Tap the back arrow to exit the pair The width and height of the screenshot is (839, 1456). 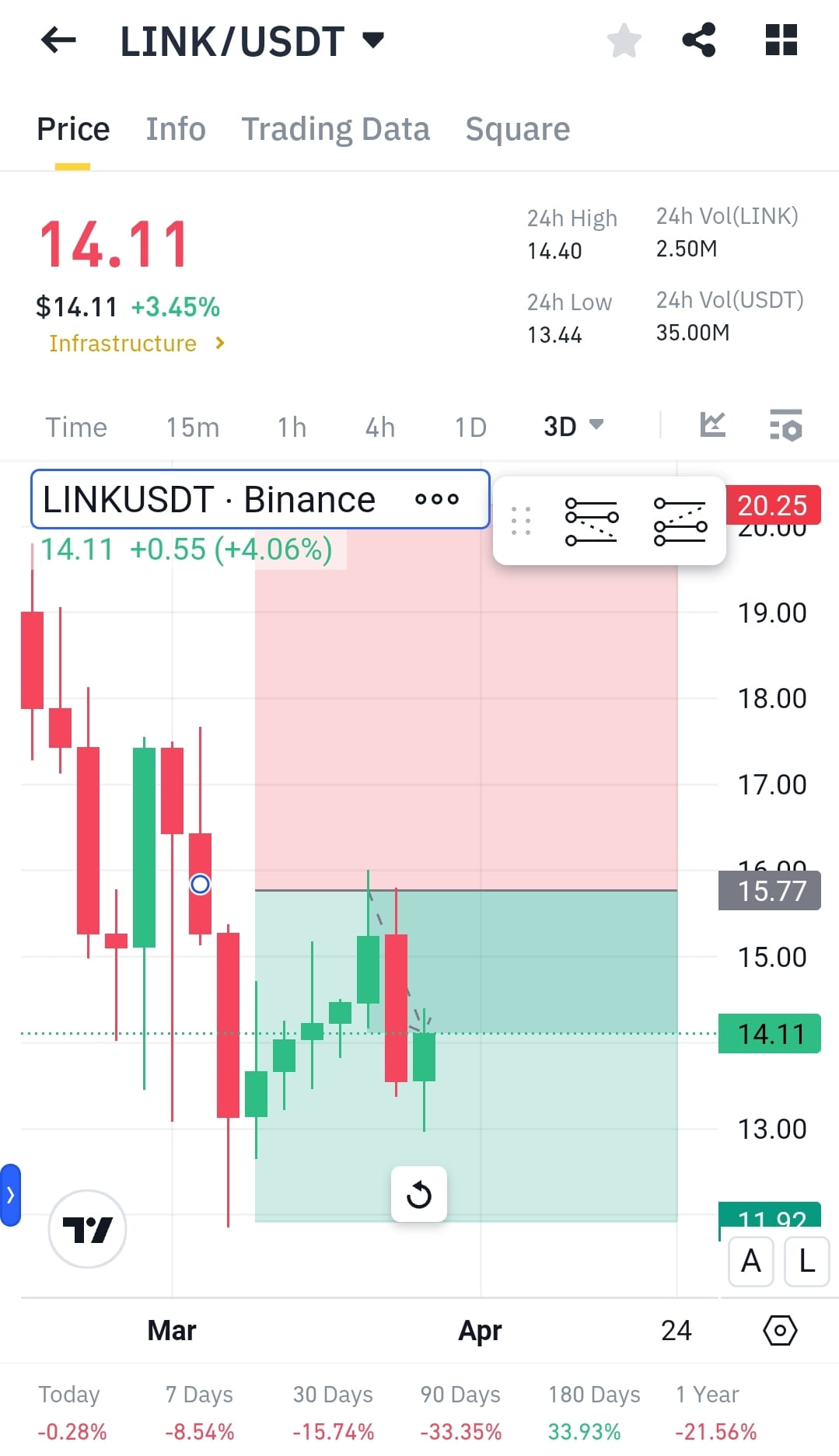click(x=58, y=40)
